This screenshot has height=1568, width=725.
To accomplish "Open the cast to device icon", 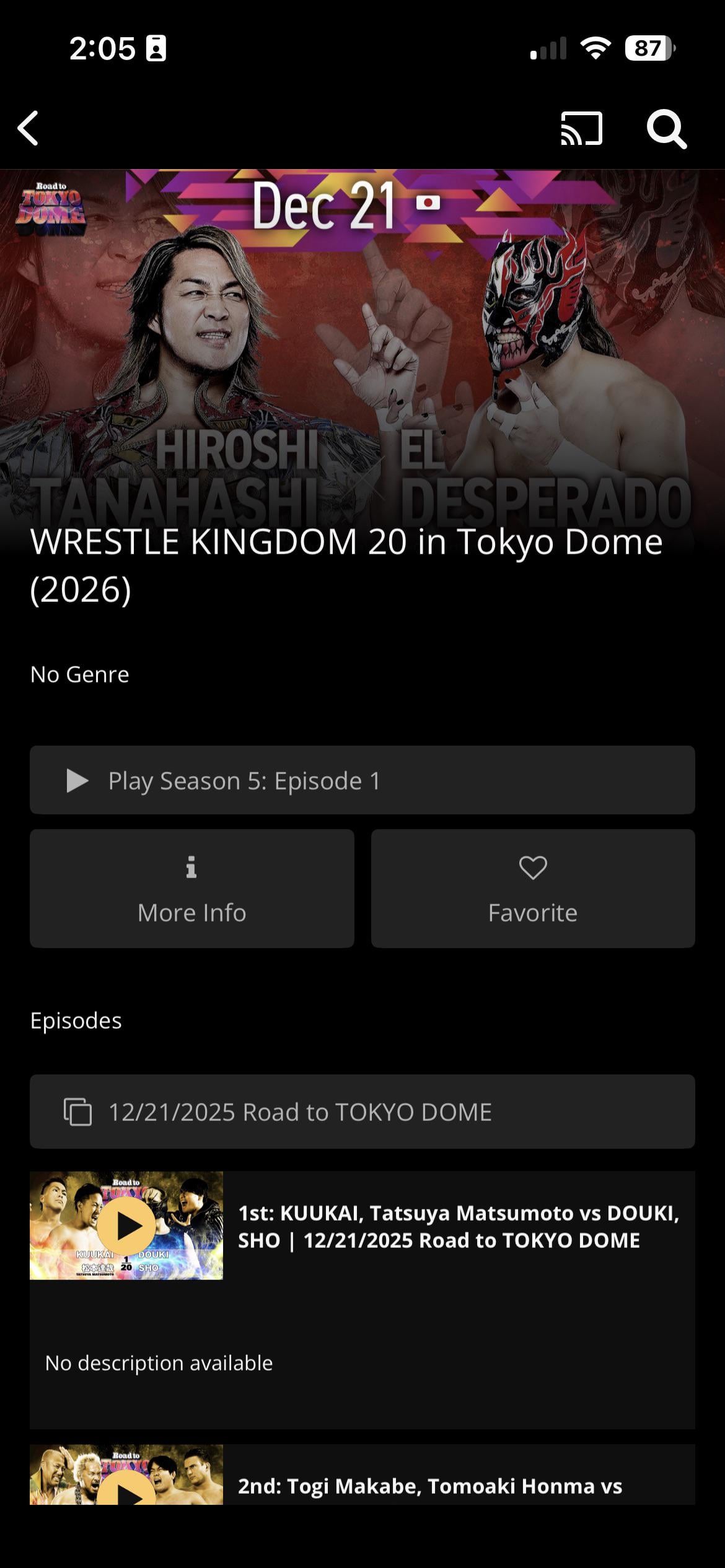I will coord(581,129).
